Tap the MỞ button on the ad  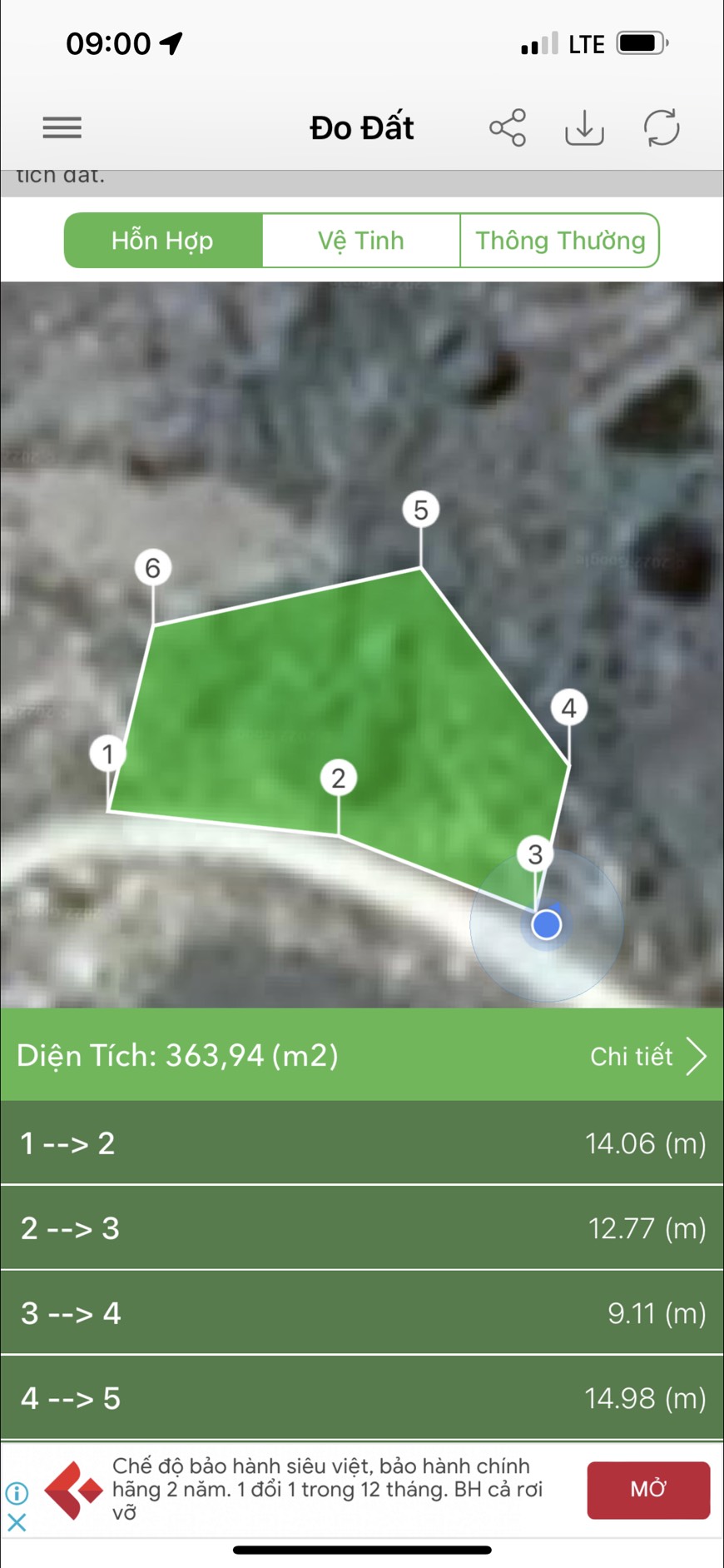point(648,1490)
